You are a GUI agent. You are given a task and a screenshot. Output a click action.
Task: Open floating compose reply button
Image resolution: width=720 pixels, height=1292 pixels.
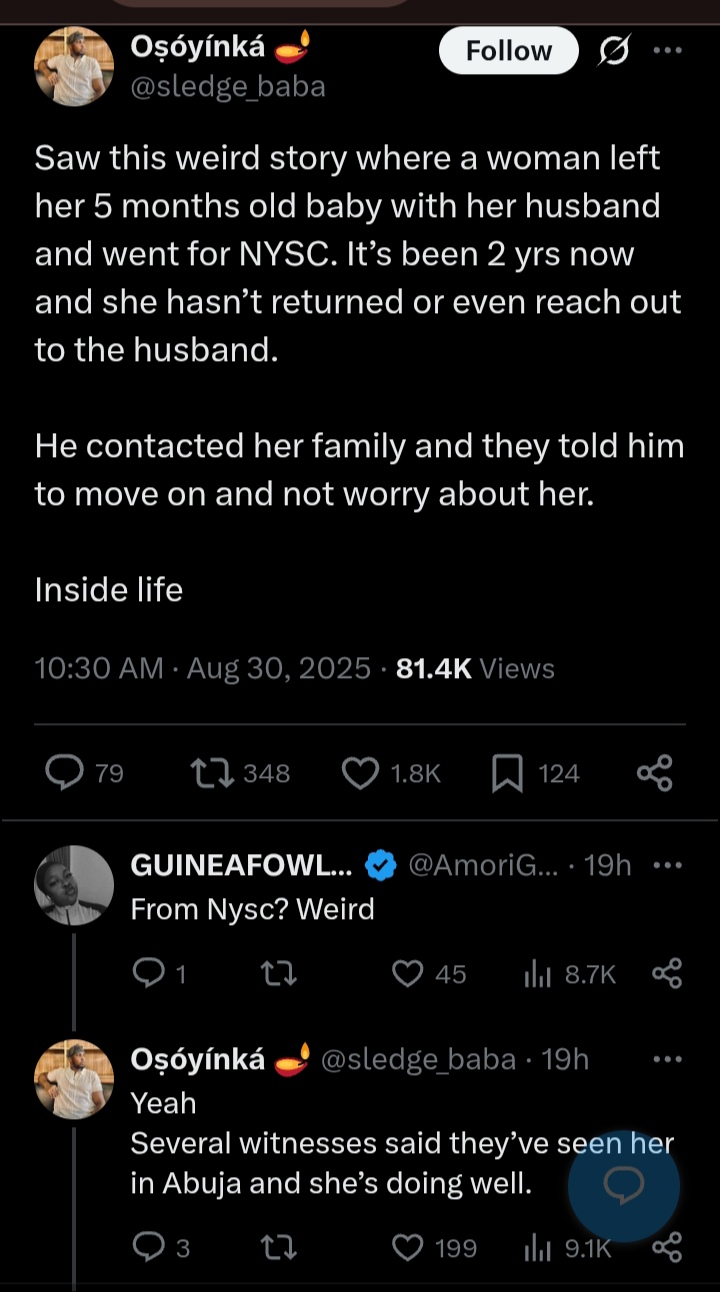[624, 1187]
